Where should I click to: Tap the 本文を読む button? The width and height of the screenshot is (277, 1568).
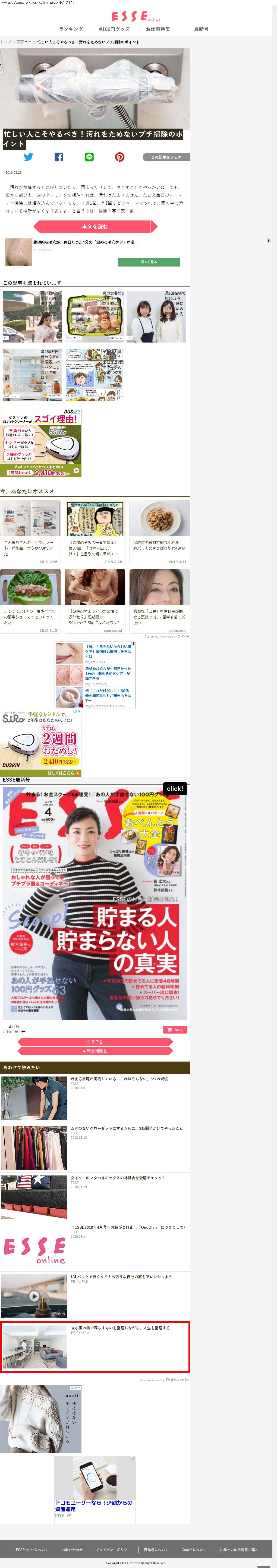95,226
